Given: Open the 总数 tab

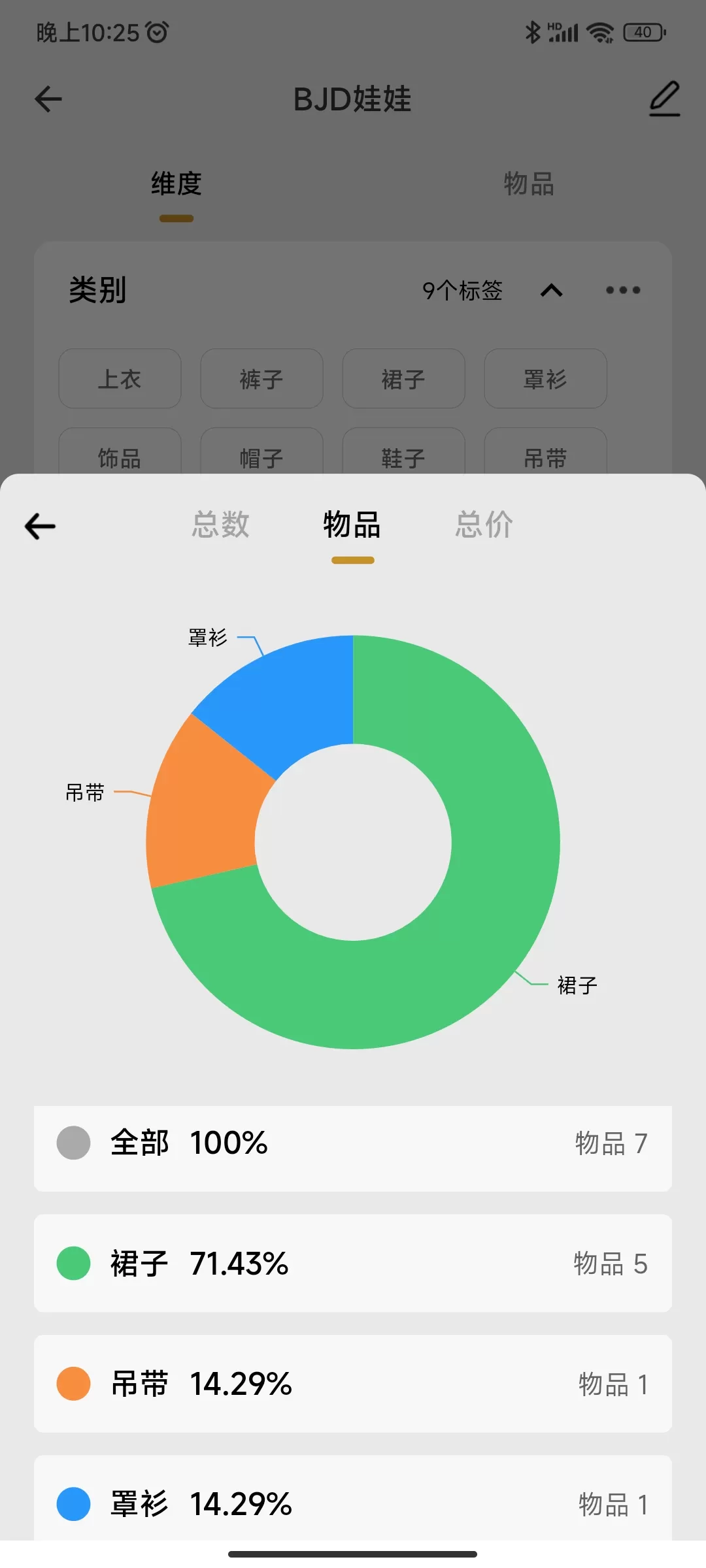Looking at the screenshot, I should (220, 525).
